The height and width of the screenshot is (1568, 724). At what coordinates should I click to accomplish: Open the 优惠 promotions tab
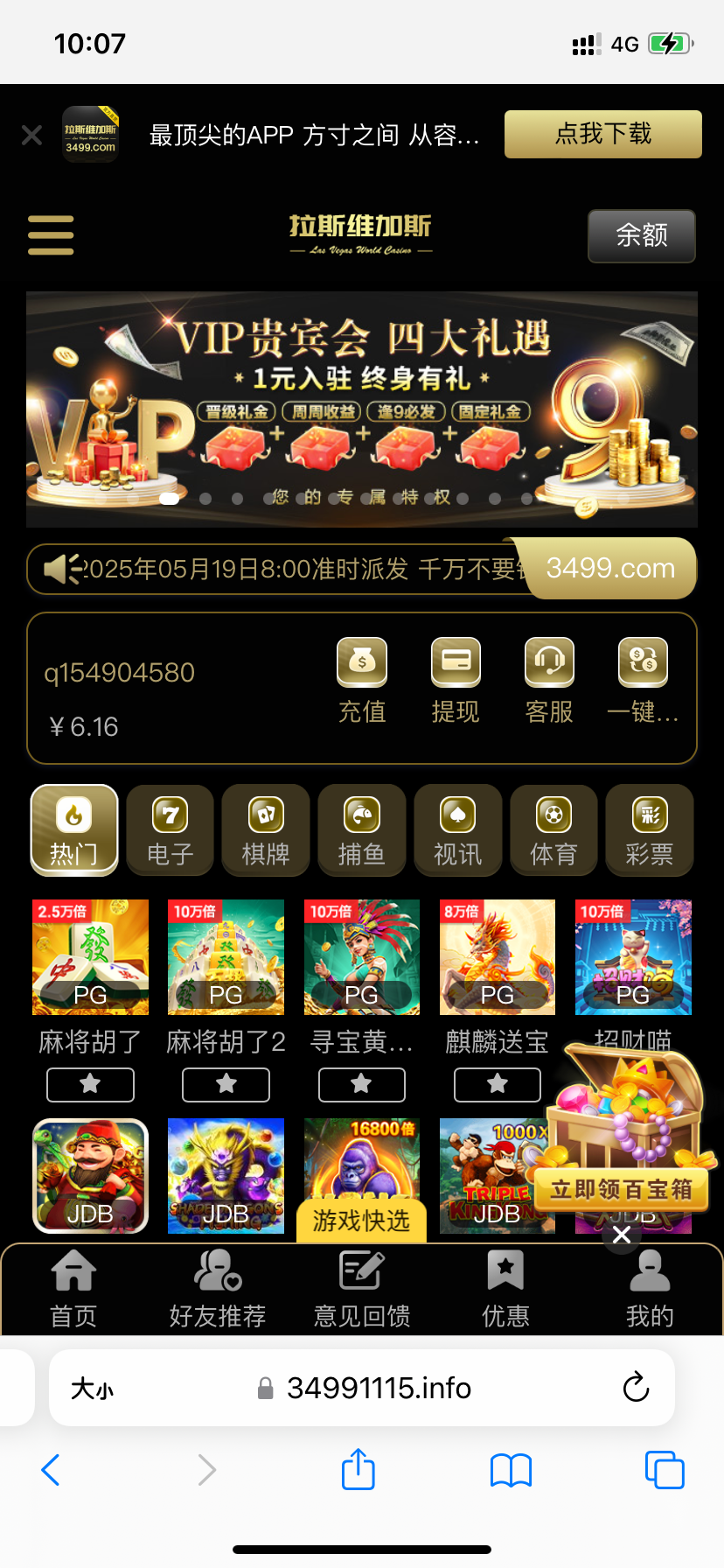click(x=505, y=1289)
